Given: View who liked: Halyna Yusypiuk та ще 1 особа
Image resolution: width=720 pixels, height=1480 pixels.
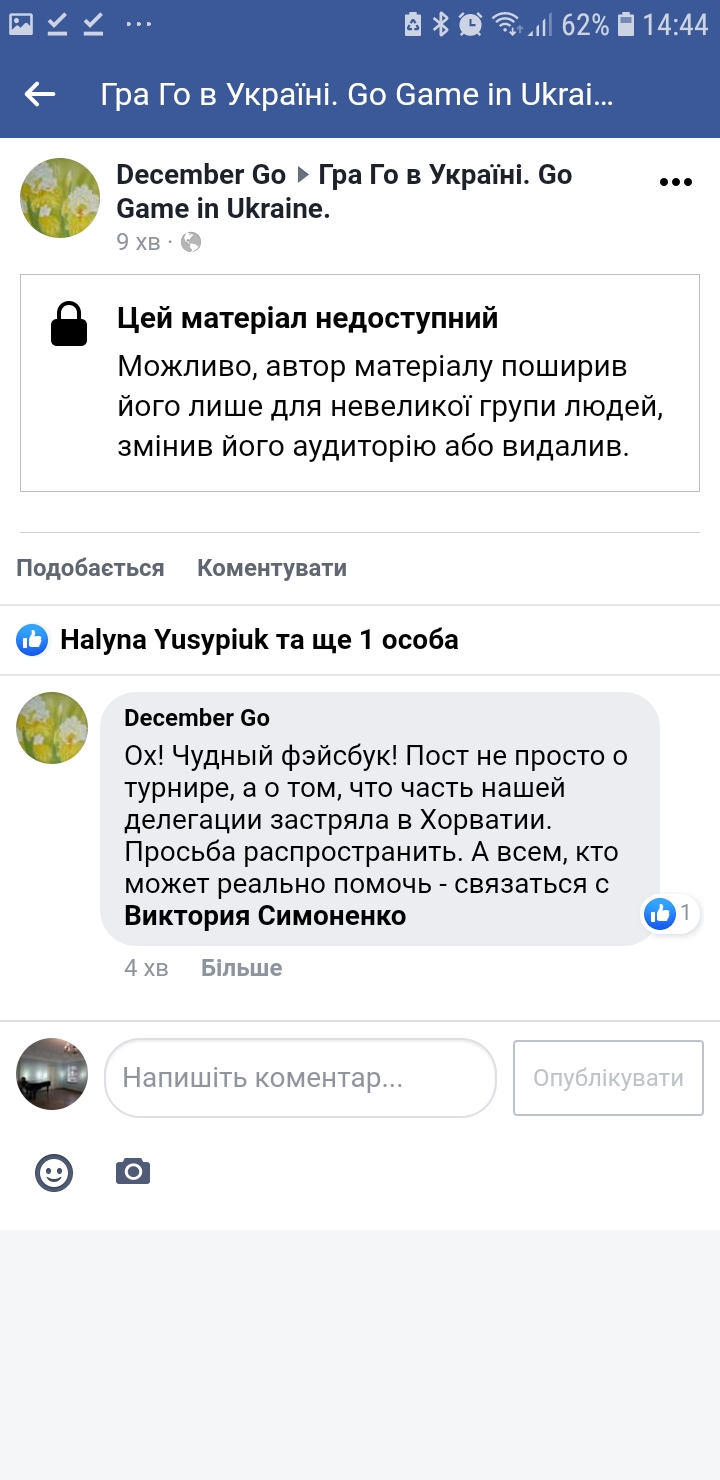Looking at the screenshot, I should tap(258, 640).
